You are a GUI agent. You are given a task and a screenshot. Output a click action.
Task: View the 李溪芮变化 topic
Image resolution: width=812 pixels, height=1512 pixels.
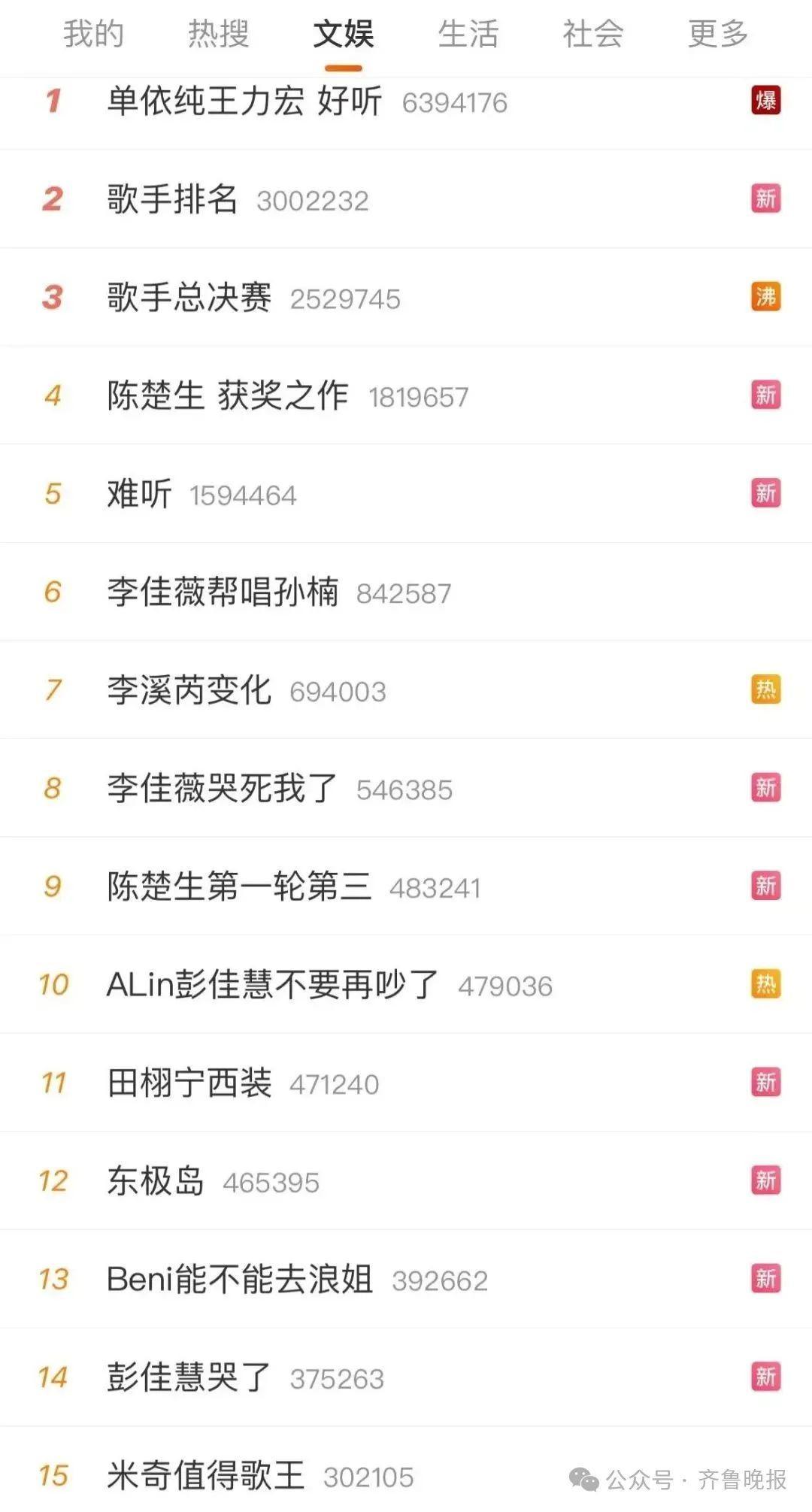189,690
